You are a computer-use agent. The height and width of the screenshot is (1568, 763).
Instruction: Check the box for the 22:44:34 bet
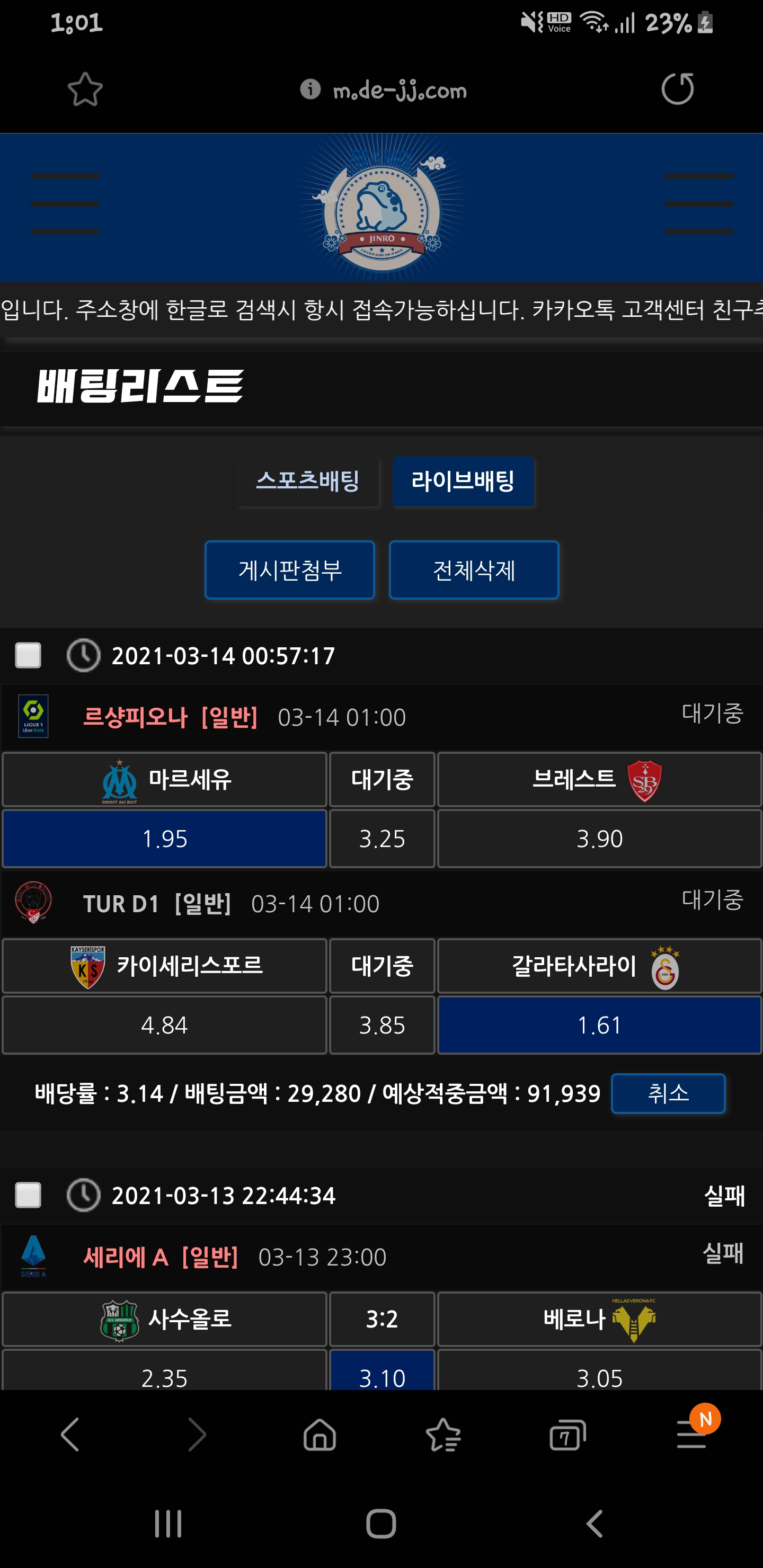[28, 1196]
